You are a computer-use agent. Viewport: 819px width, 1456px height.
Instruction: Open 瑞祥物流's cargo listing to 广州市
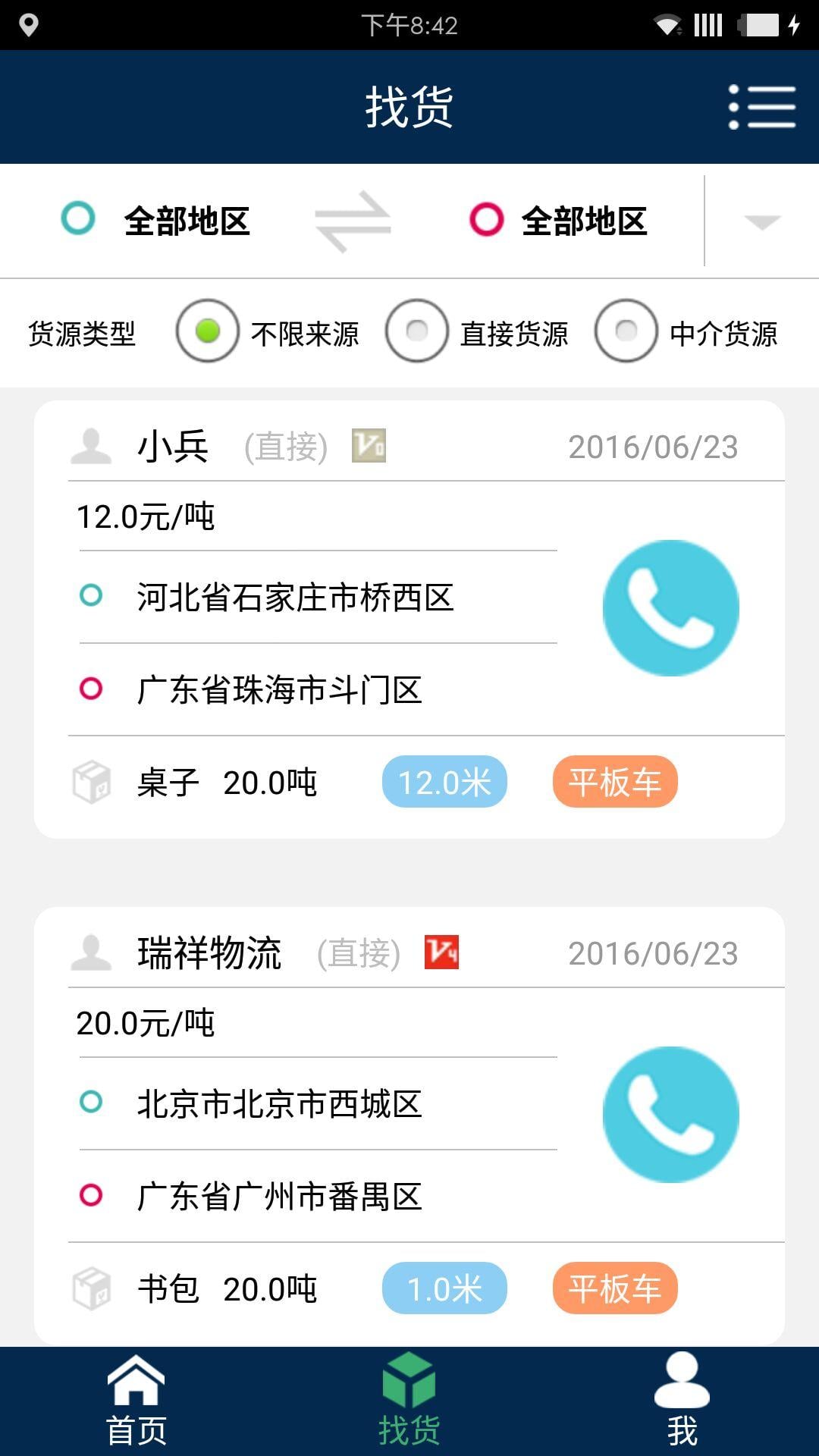[279, 1196]
